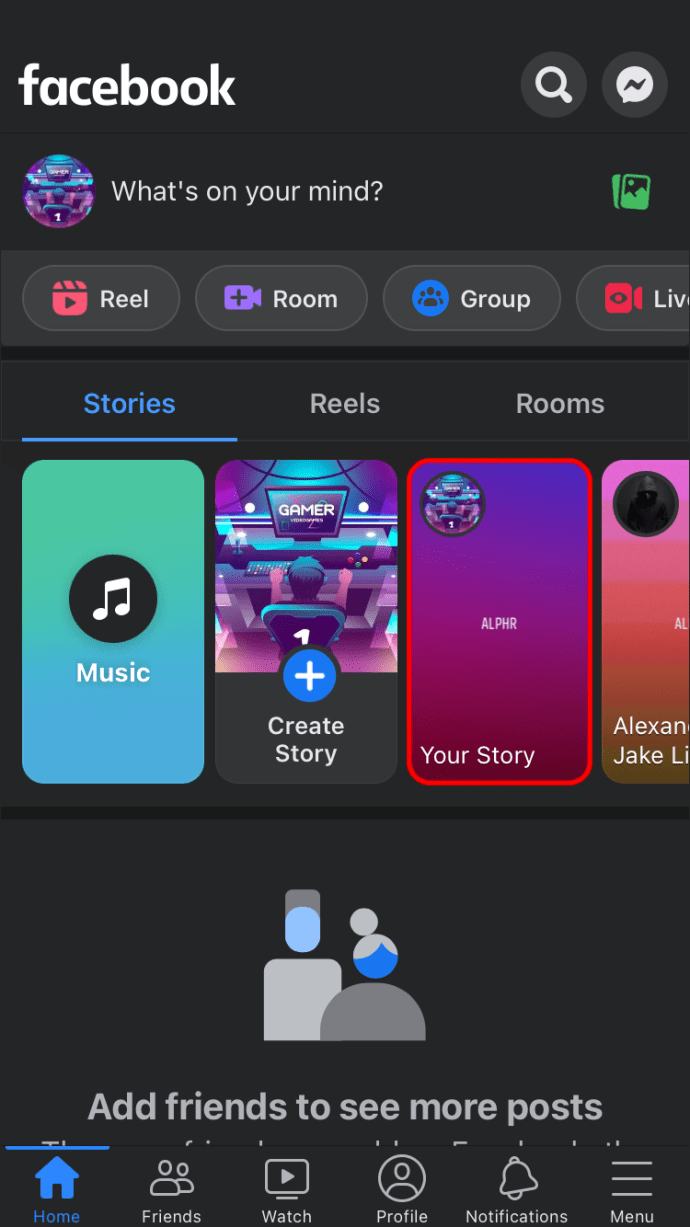This screenshot has height=1227, width=690.
Task: Open Alexander Jake's story
Action: pyautogui.click(x=648, y=621)
